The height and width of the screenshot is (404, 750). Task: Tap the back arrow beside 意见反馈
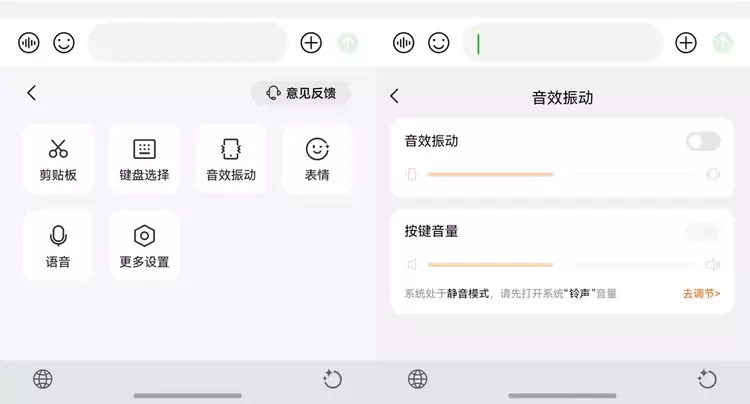(32, 93)
